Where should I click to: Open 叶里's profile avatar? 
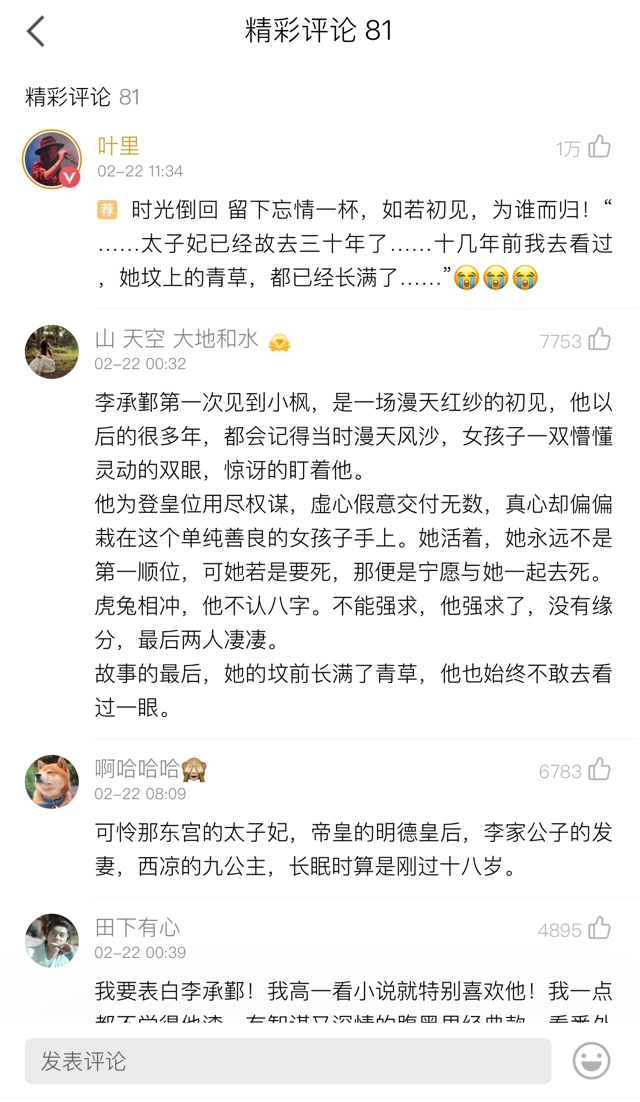coord(52,158)
